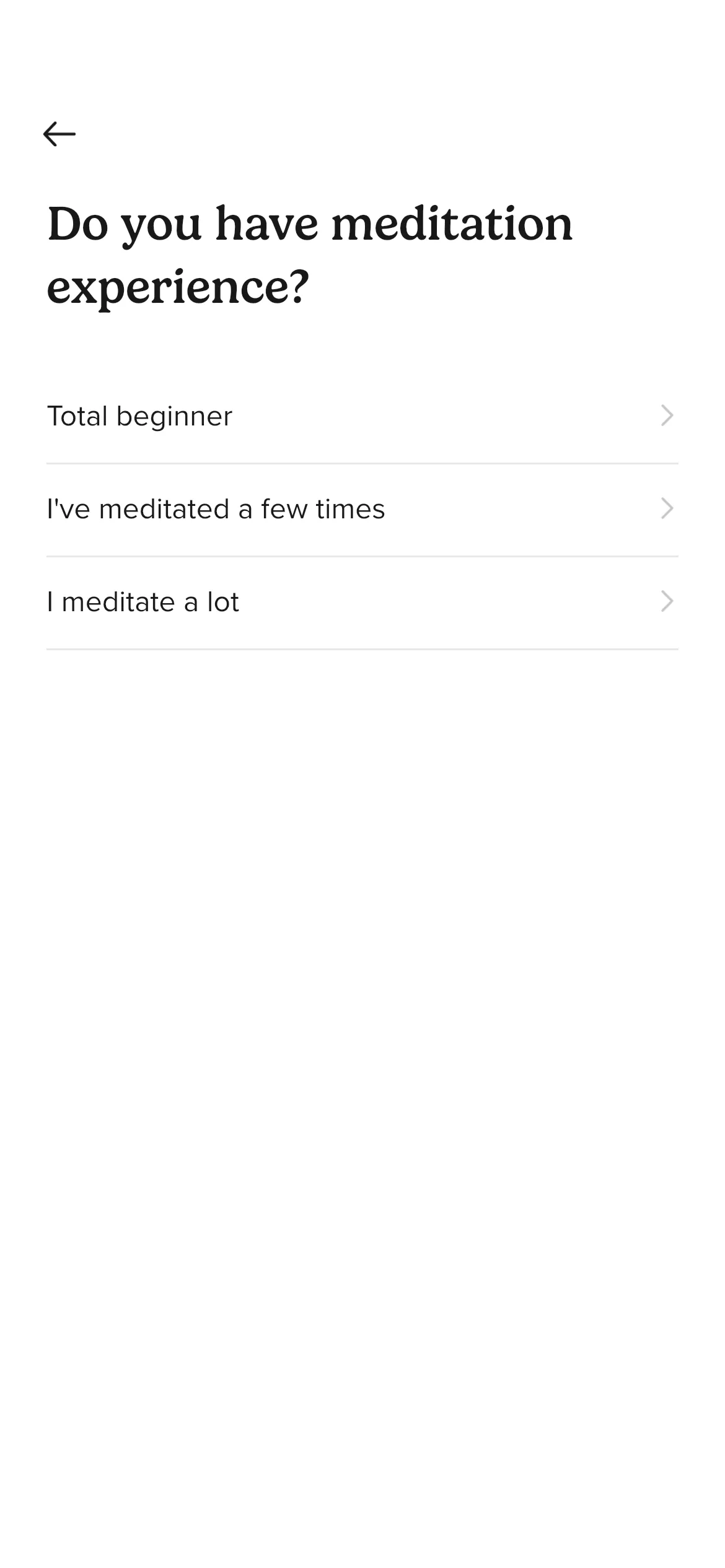Choose I've meditated a few times
Screen dimensions: 725x1568
coord(362,510)
